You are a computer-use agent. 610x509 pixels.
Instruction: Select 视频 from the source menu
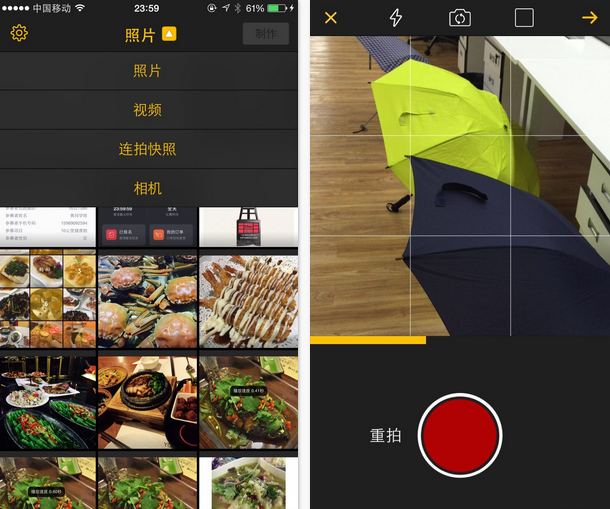pos(148,110)
